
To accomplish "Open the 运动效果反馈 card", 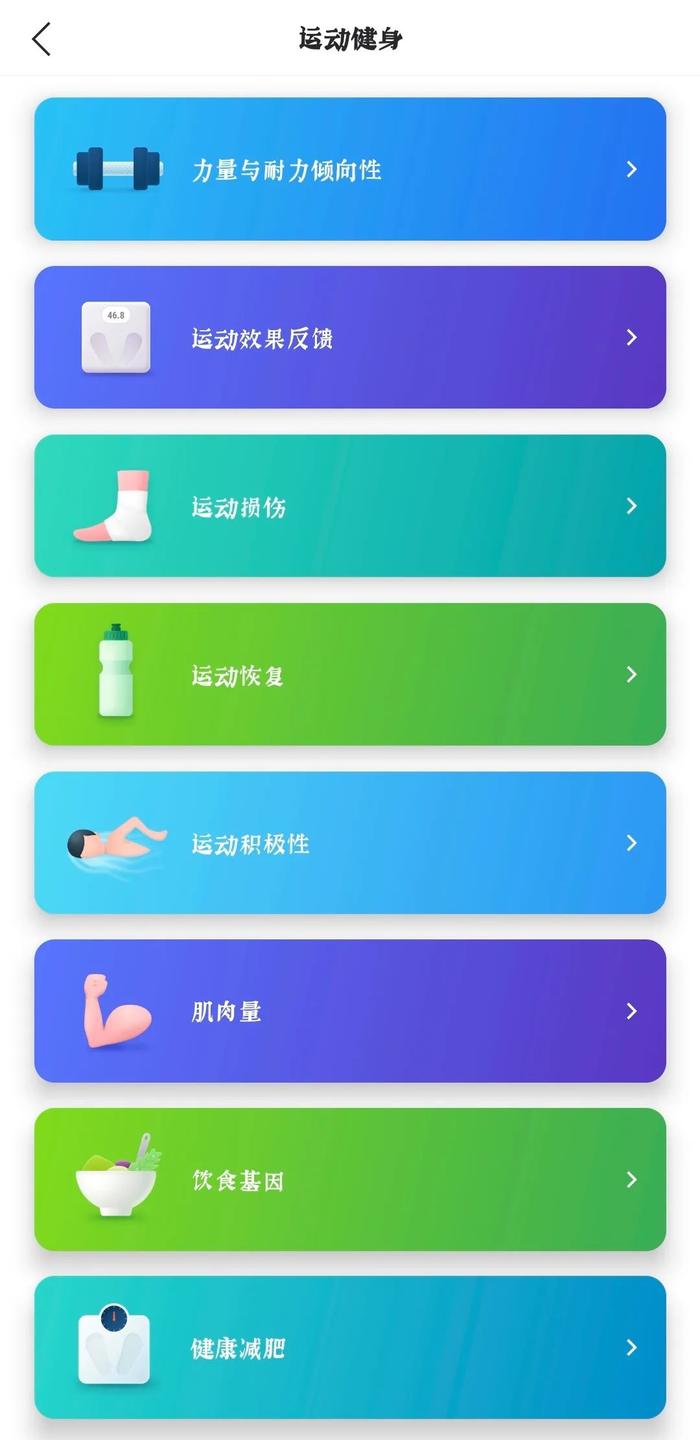I will pos(350,337).
